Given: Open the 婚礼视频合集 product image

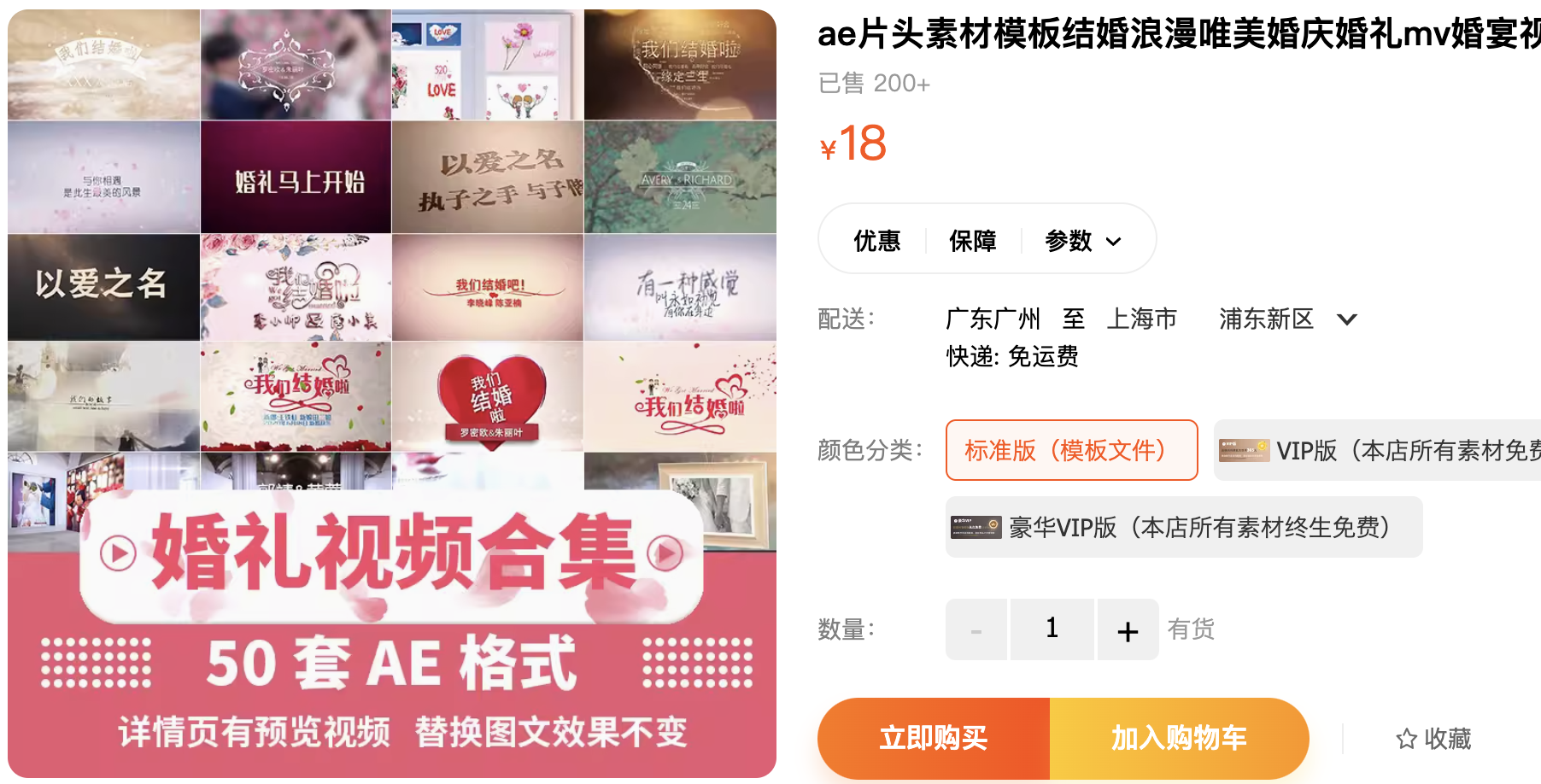Looking at the screenshot, I should coord(392,393).
